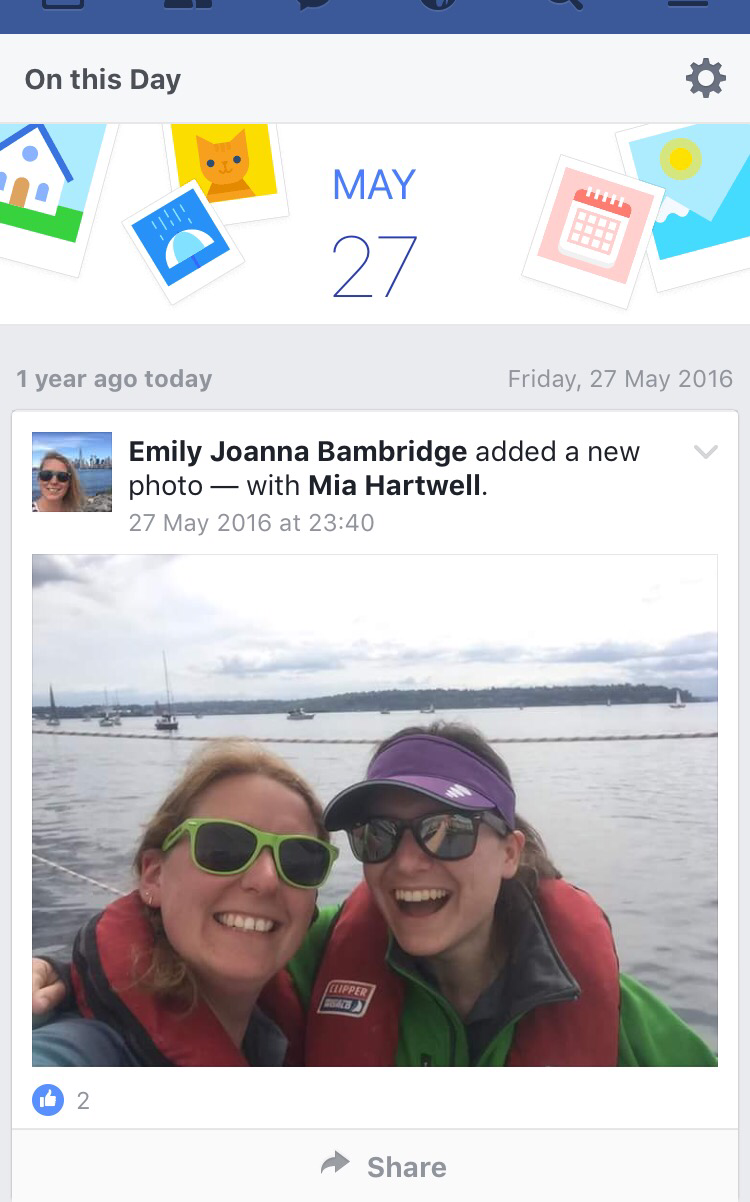Screen dimensions: 750x1202
Task: View the boat selfie photo full screen
Action: tap(374, 810)
